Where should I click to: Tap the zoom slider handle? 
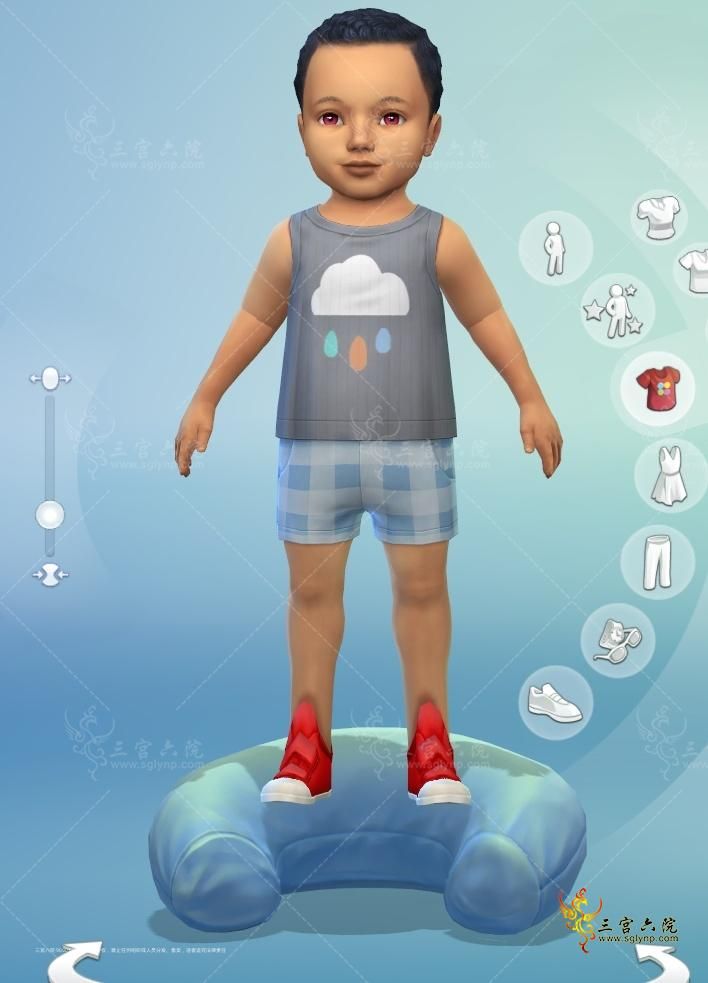(50, 515)
